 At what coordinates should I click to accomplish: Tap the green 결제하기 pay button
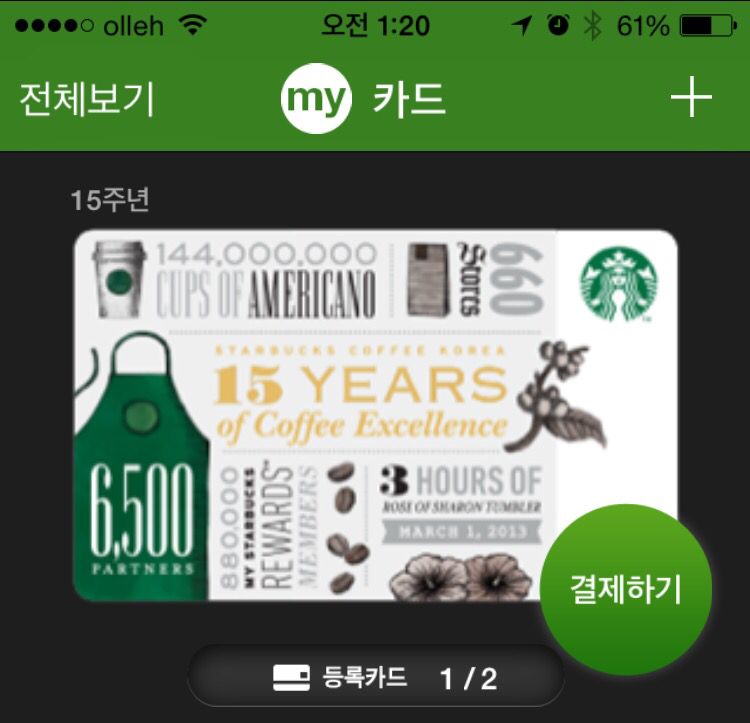point(626,589)
